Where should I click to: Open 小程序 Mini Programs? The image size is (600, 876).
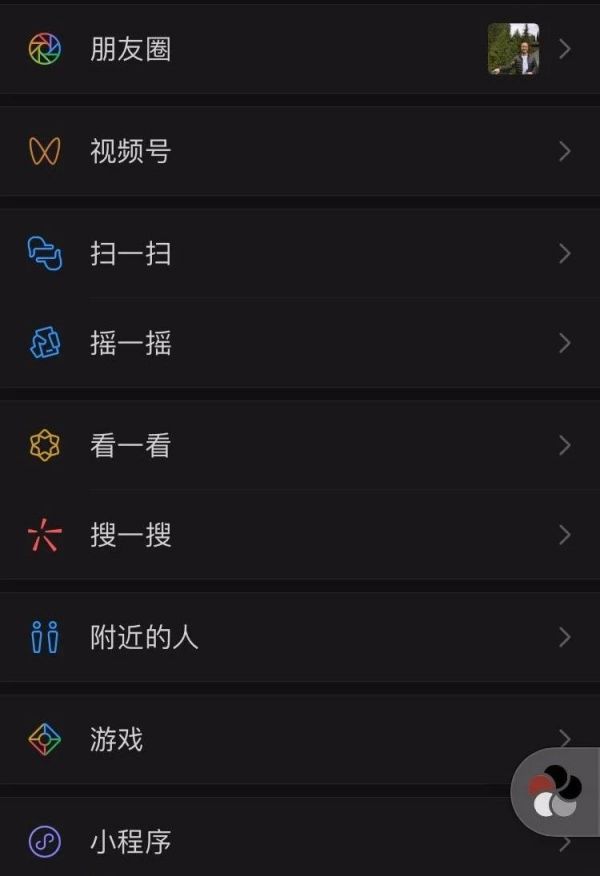coord(130,842)
